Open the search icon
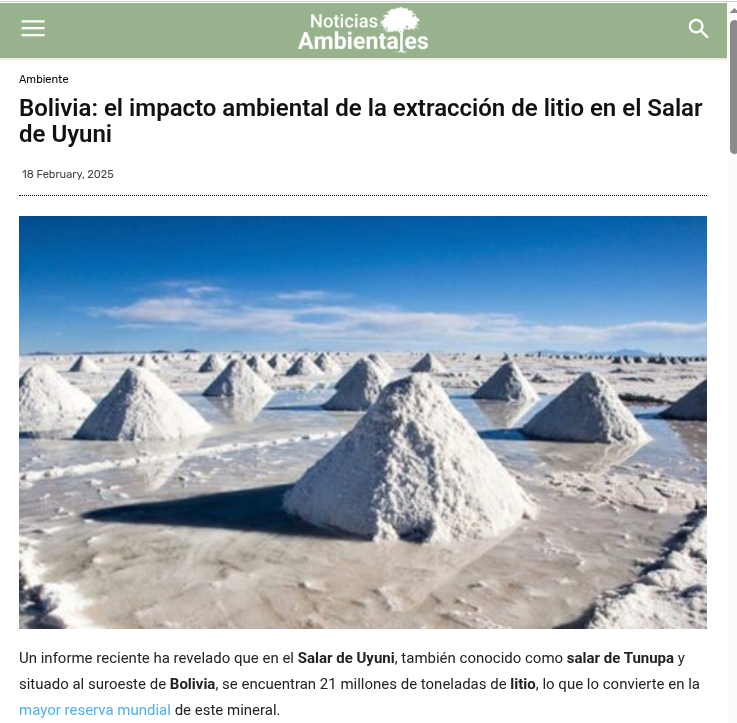This screenshot has height=723, width=737. tap(698, 29)
